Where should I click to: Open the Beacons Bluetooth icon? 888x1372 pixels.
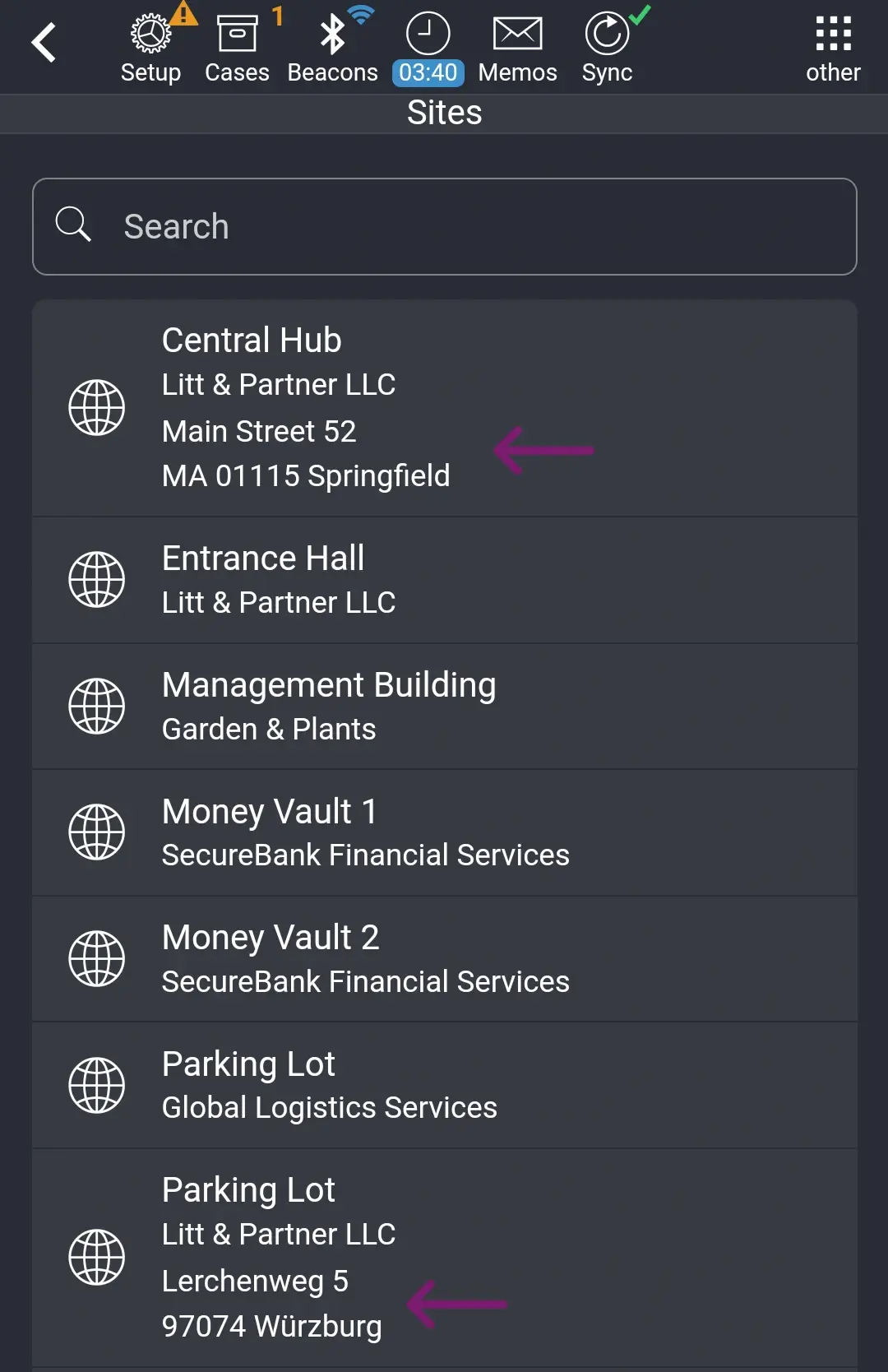[332, 35]
